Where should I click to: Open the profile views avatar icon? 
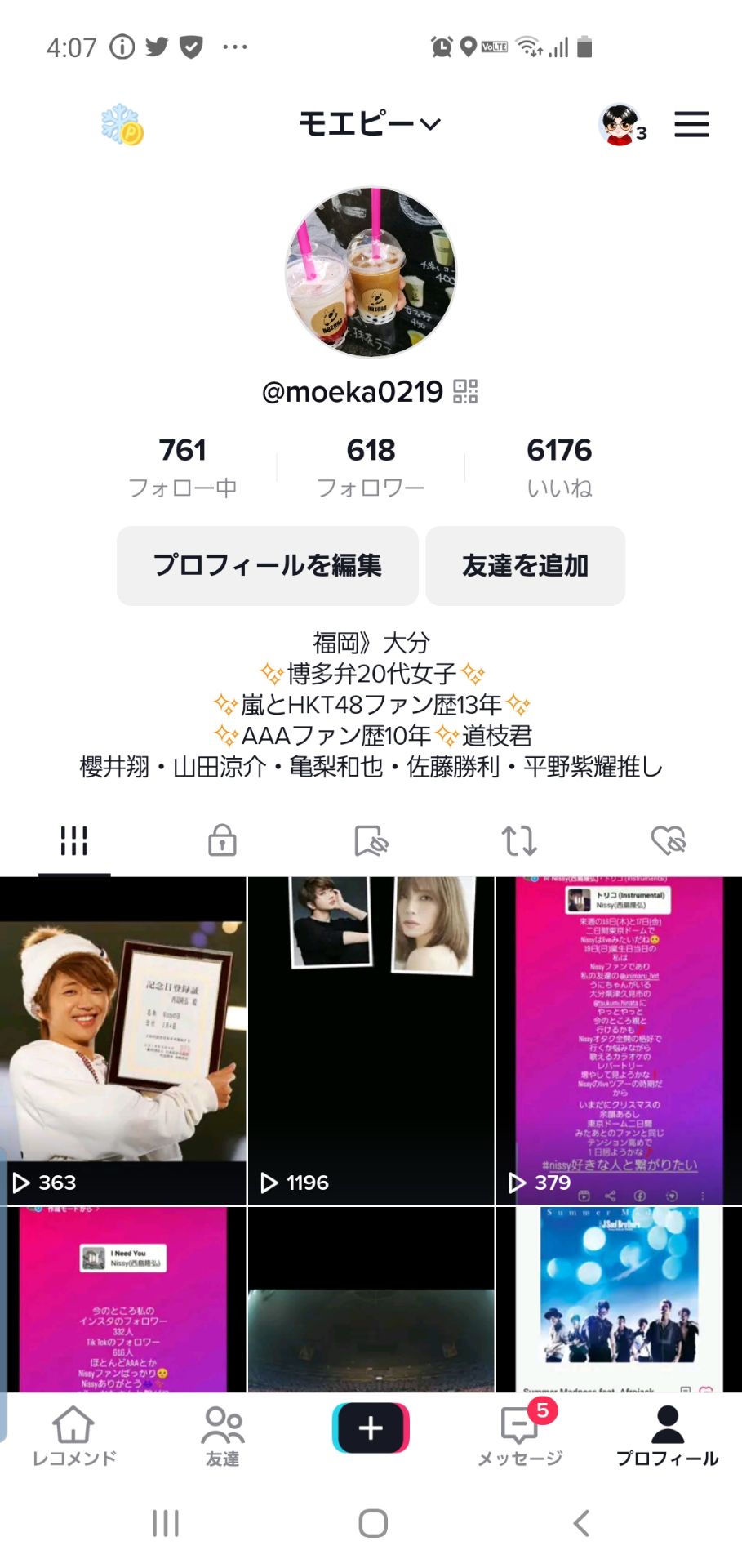(621, 124)
